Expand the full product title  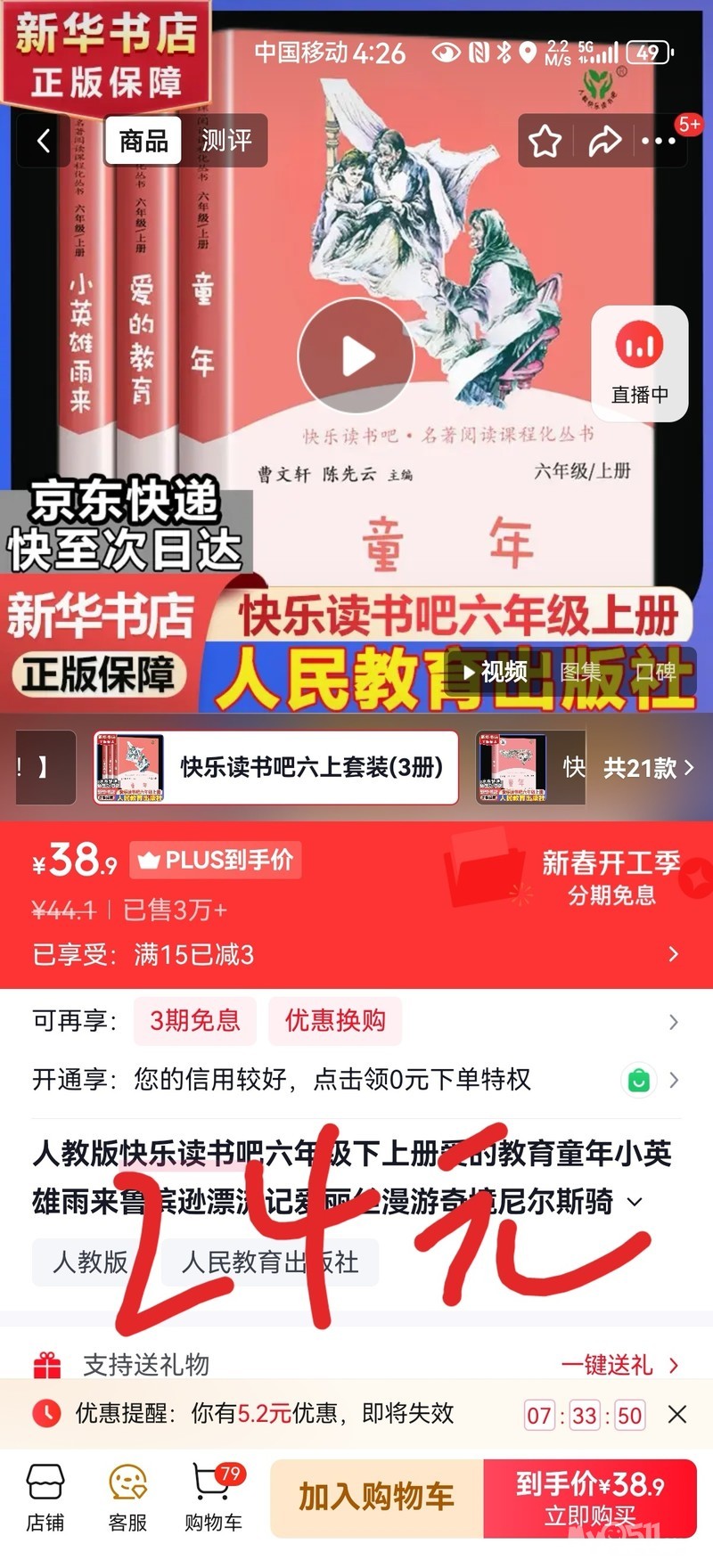[635, 1202]
